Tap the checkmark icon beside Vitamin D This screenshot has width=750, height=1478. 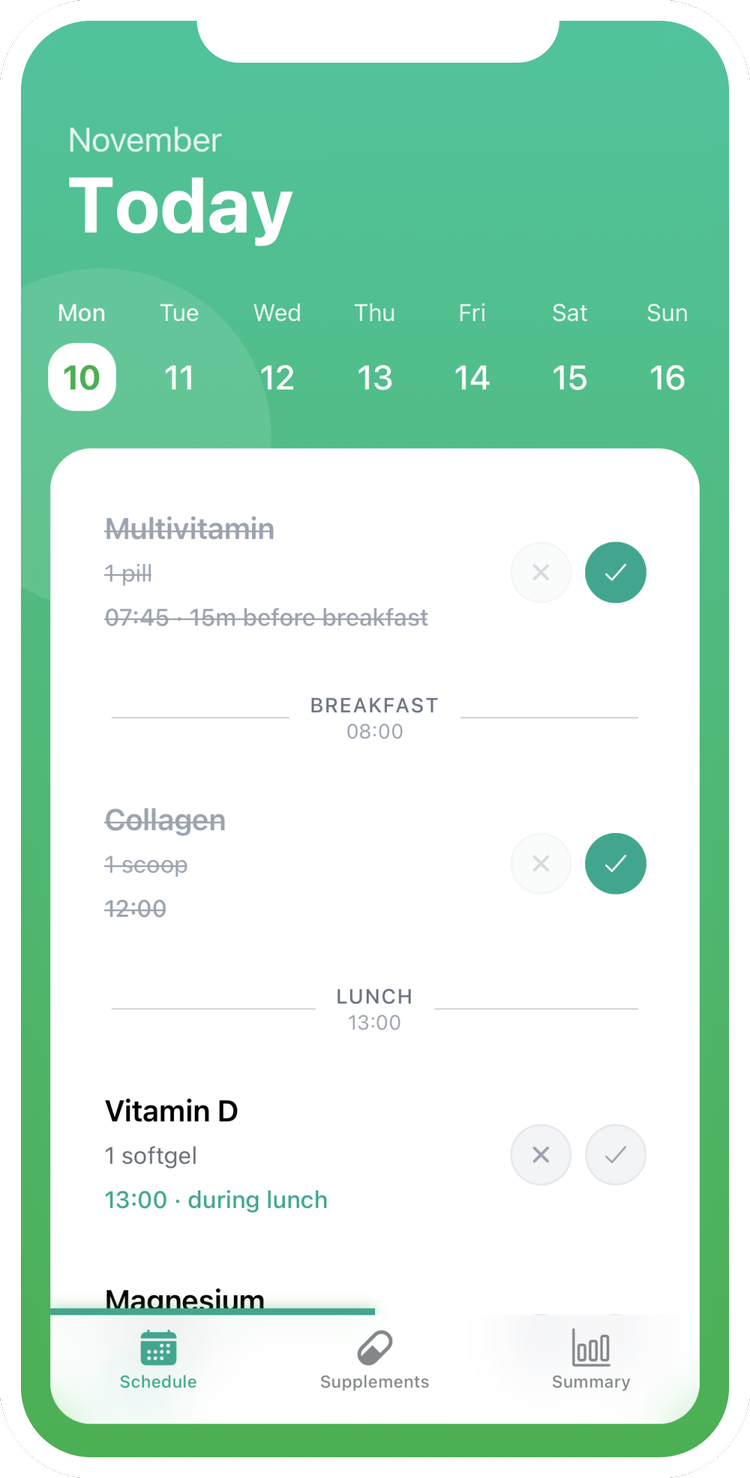[x=616, y=1155]
